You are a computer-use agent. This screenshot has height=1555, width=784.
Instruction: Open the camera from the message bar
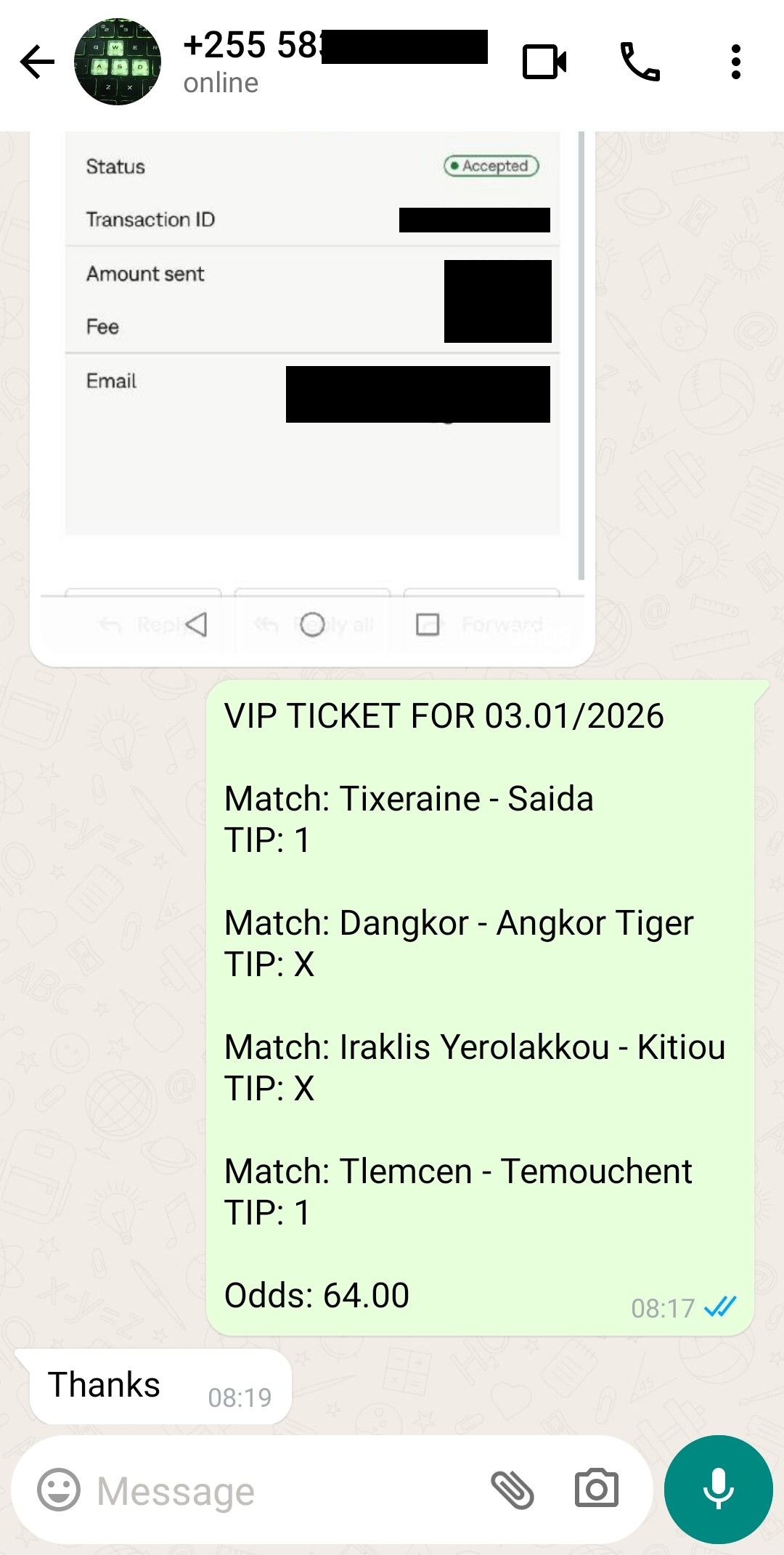[597, 1490]
